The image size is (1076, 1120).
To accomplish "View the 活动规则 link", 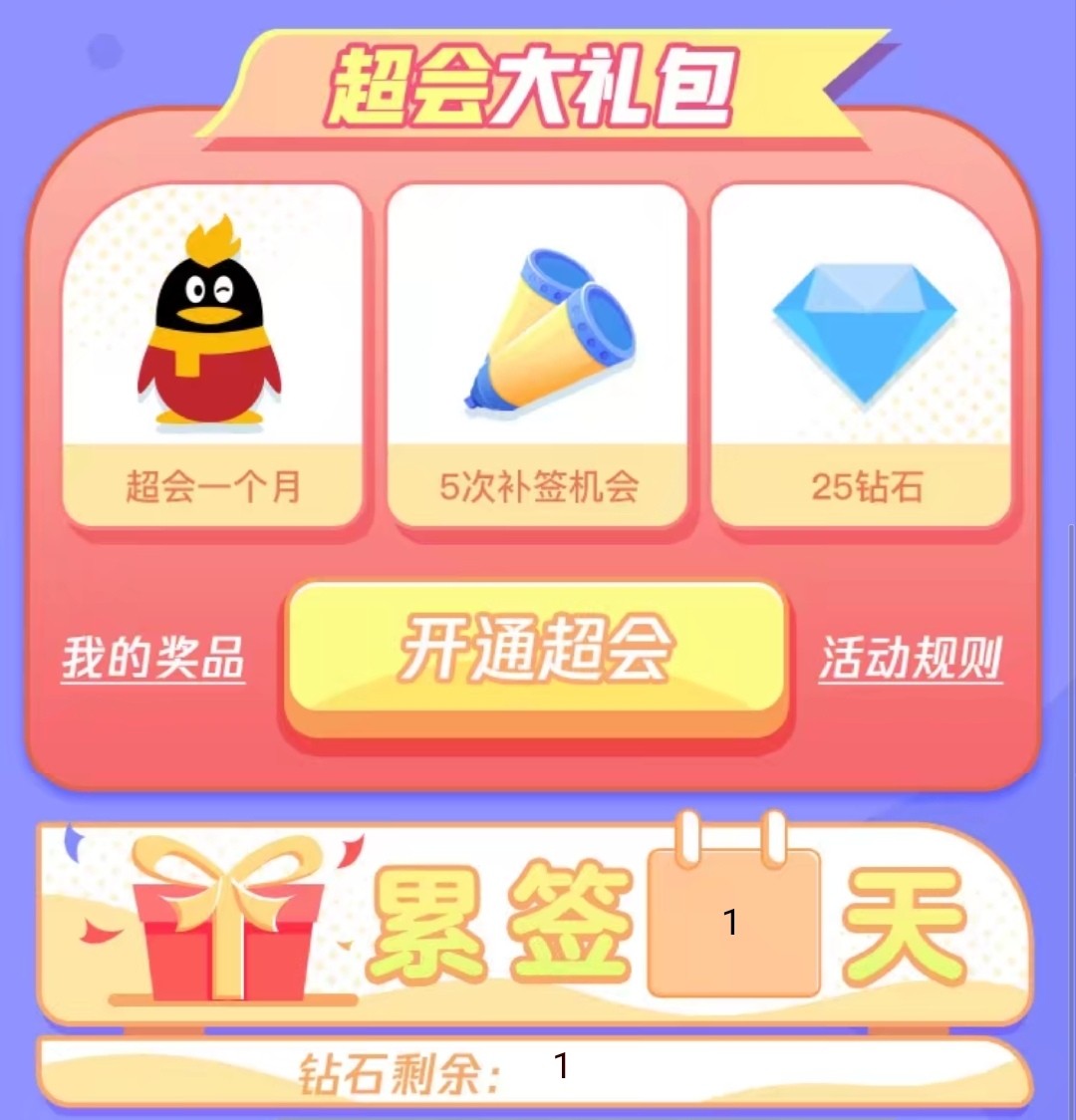I will coord(911,659).
